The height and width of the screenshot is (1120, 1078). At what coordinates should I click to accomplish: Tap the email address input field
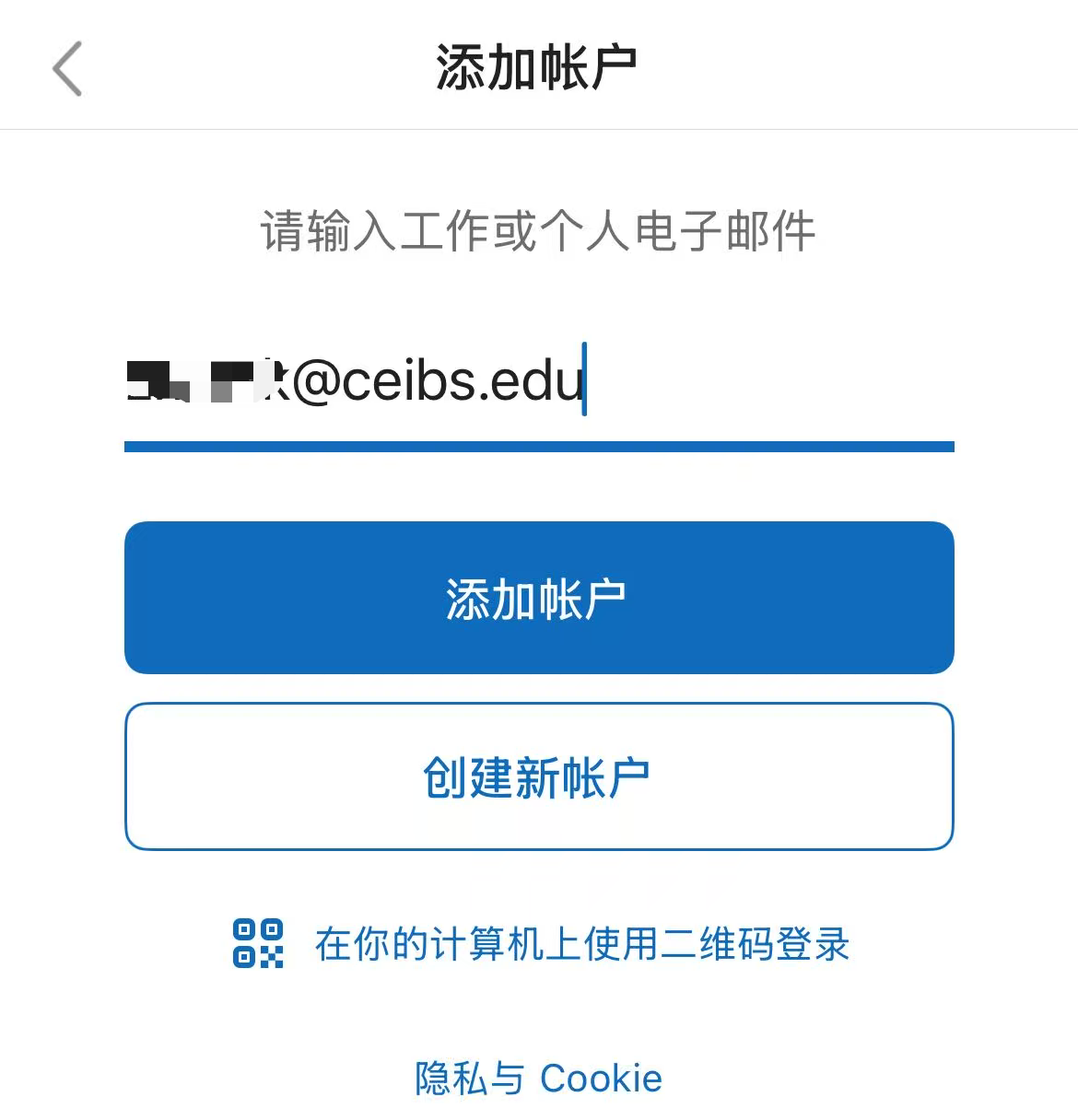click(538, 381)
